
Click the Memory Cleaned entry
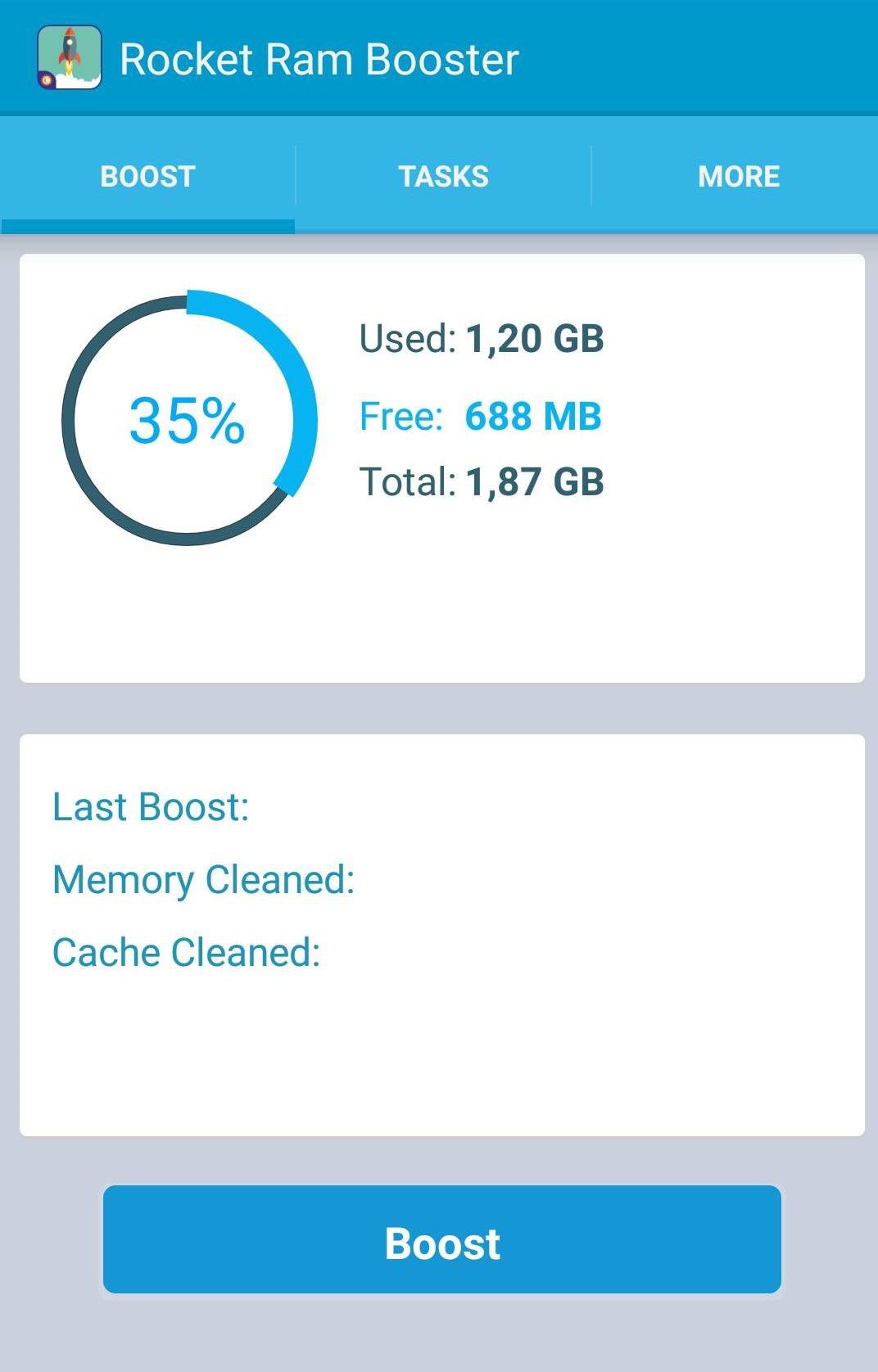(x=202, y=880)
